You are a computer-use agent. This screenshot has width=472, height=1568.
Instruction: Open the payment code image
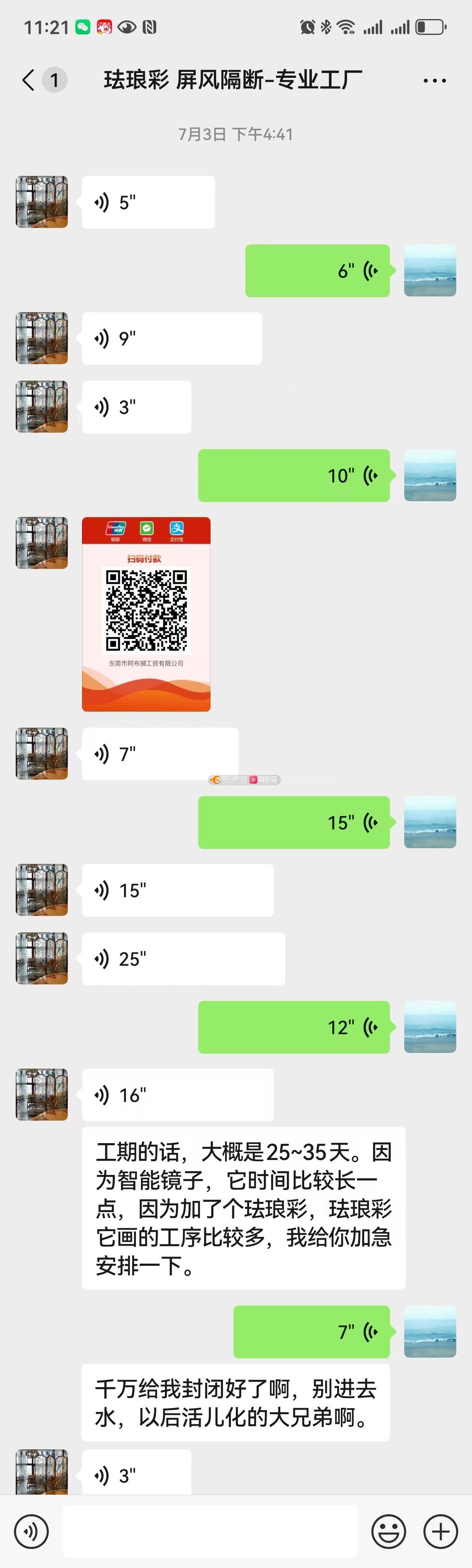coord(146,614)
